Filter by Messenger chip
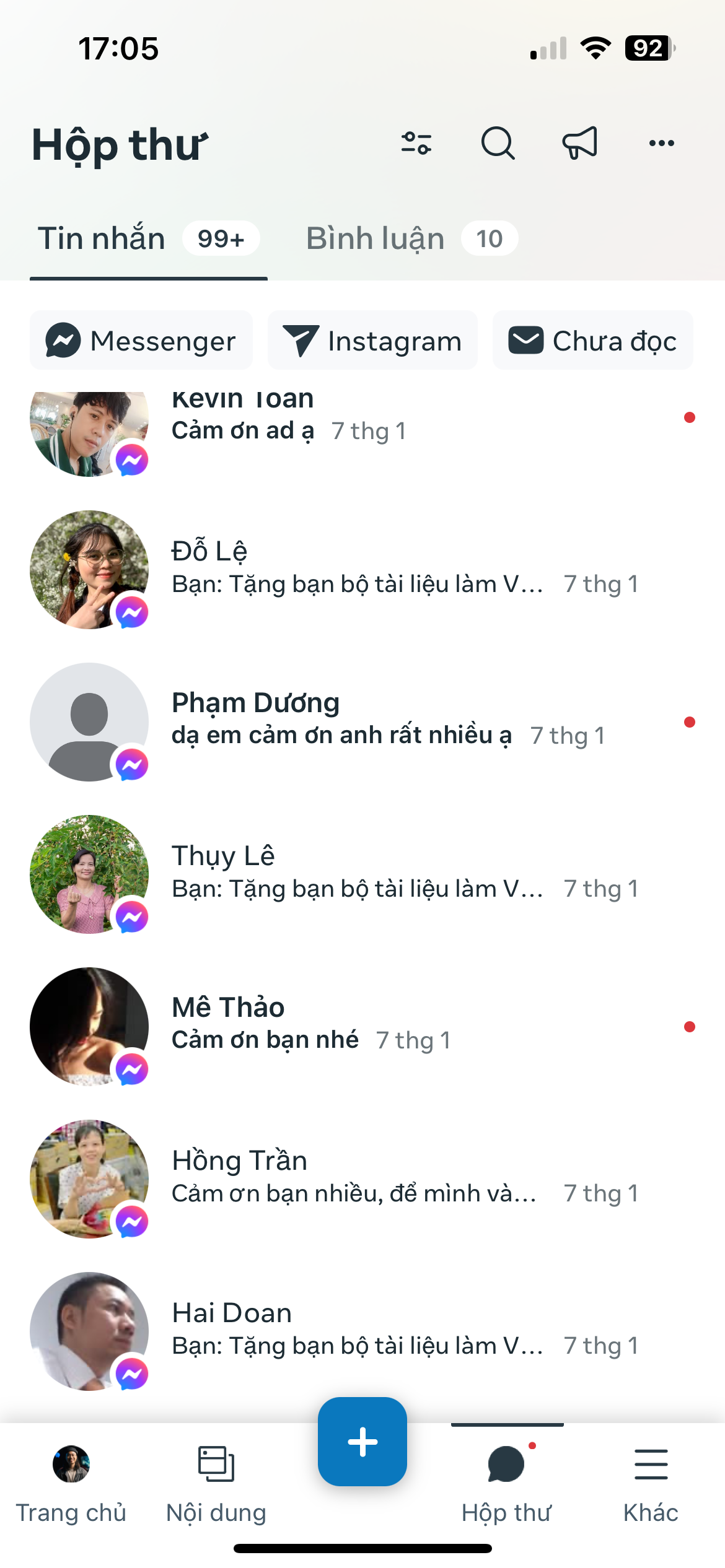The width and height of the screenshot is (725, 1568). point(141,341)
